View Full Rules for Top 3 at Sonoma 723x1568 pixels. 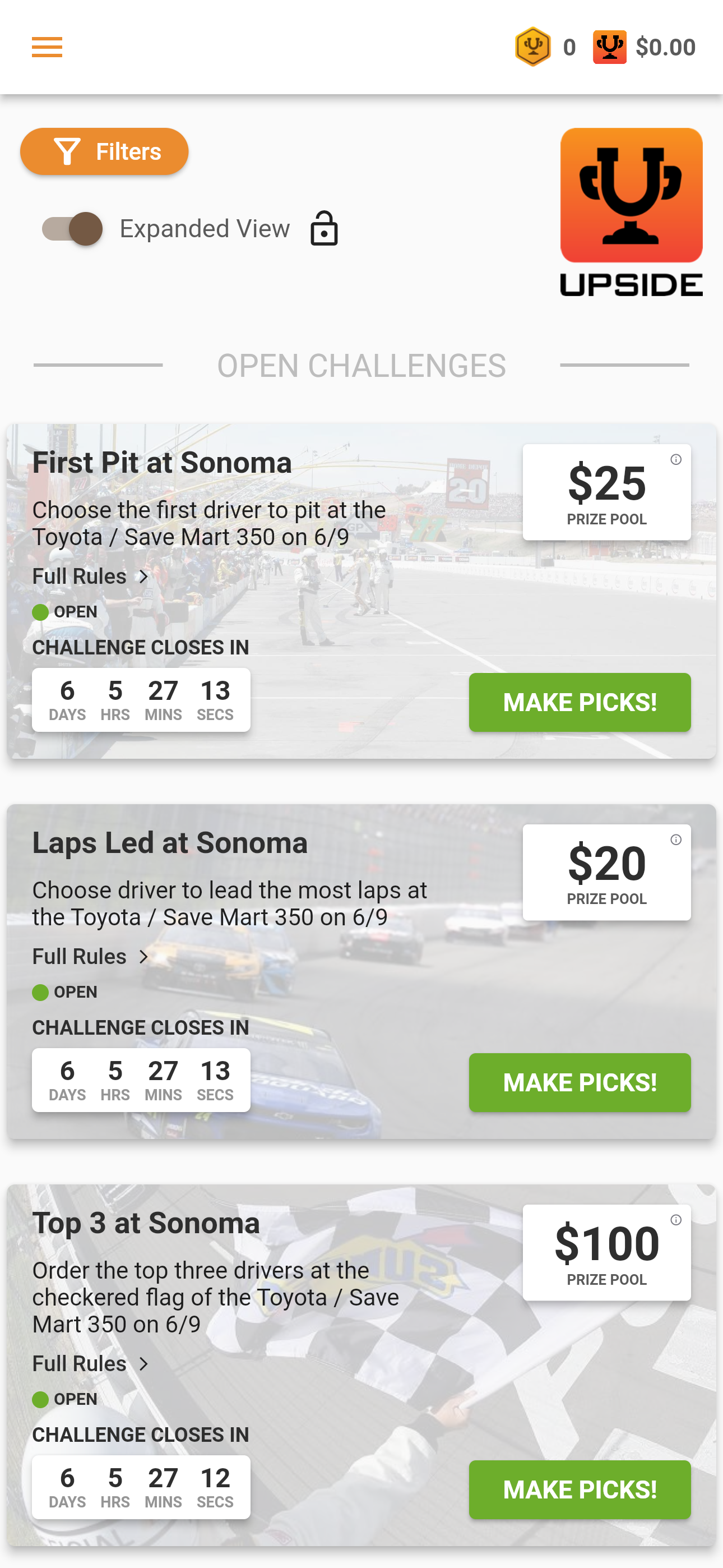tap(91, 1363)
